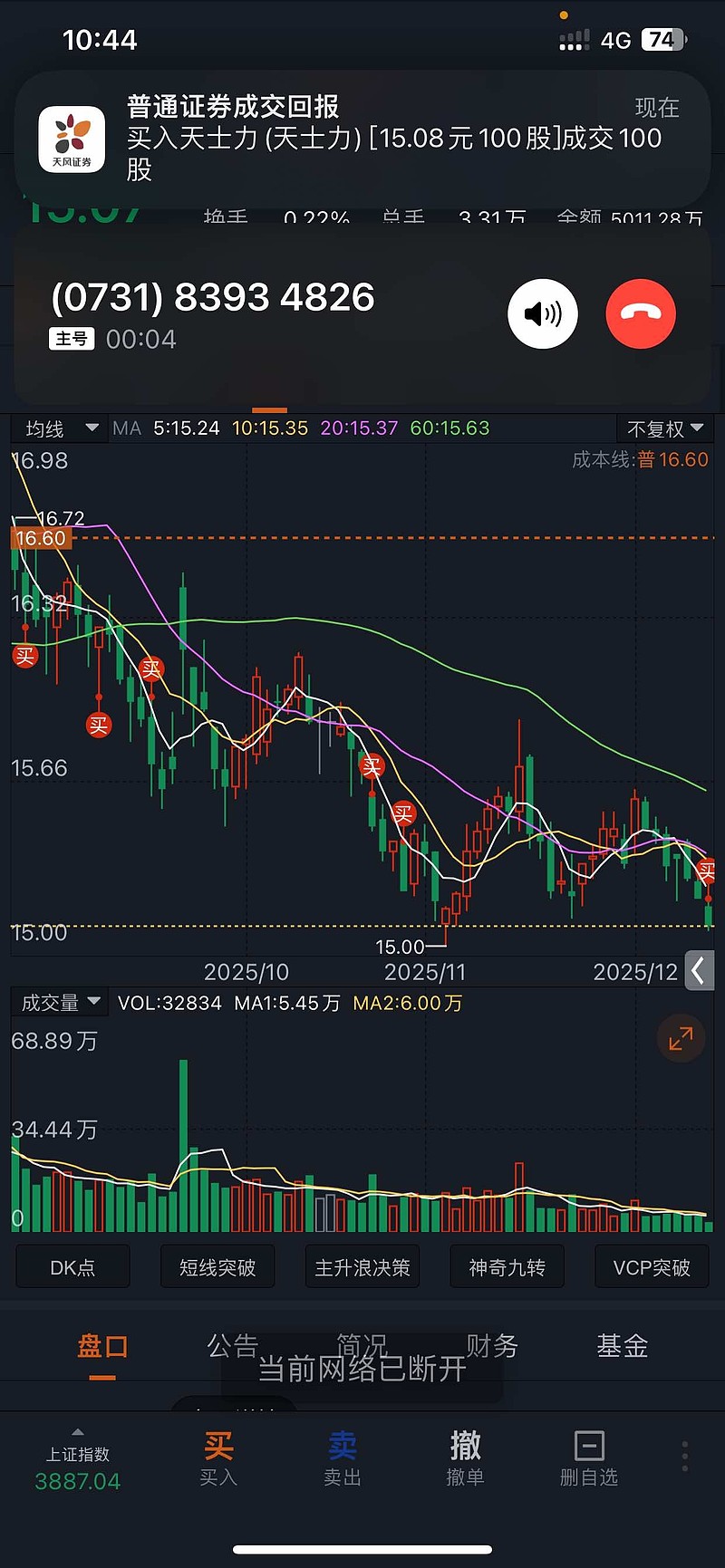The width and height of the screenshot is (725, 1568).
Task: Switch to the 盘口 tab
Action: pos(102,1347)
